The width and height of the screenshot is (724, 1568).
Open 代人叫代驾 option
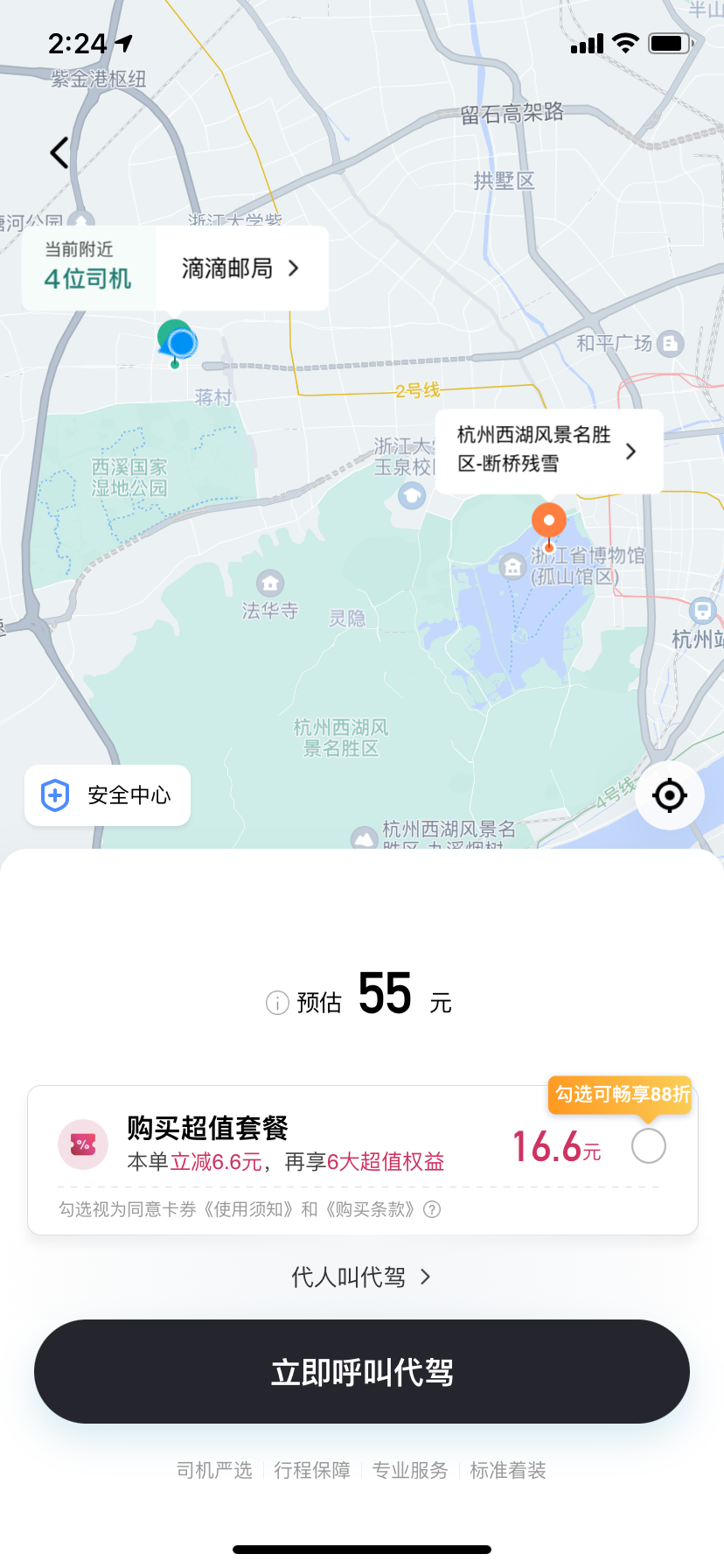[361, 1277]
